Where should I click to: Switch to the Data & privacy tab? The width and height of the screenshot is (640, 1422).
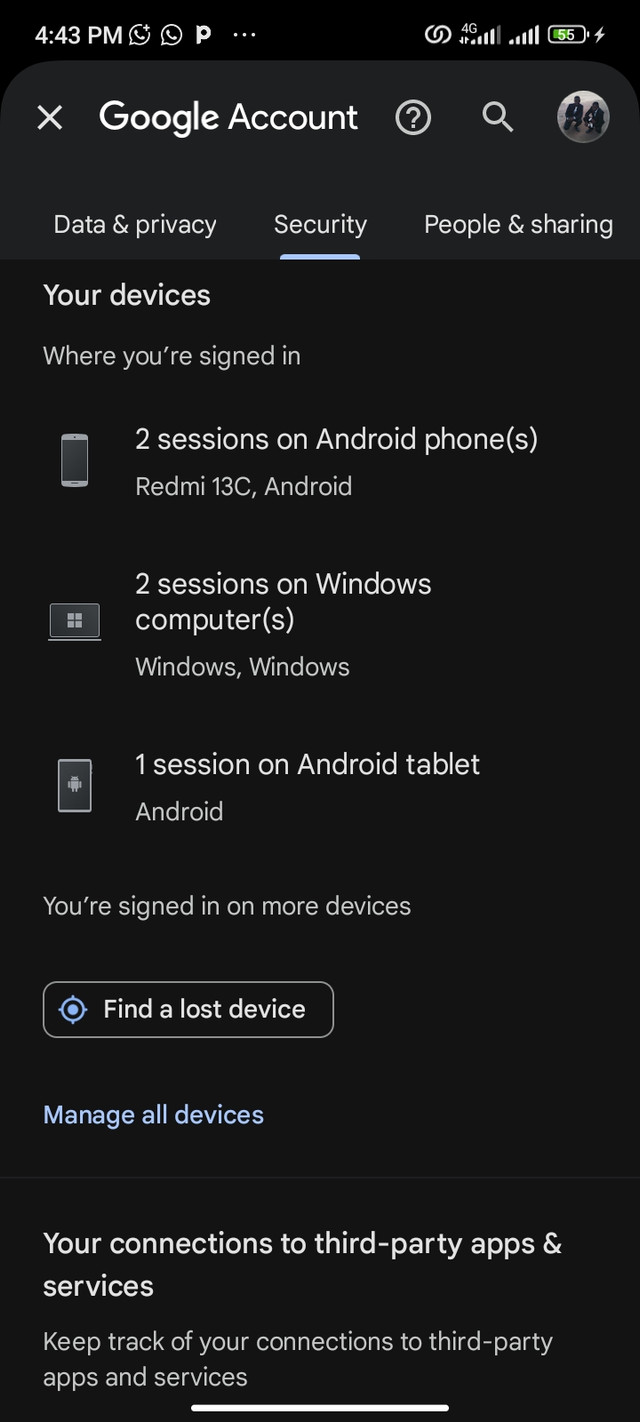[135, 224]
